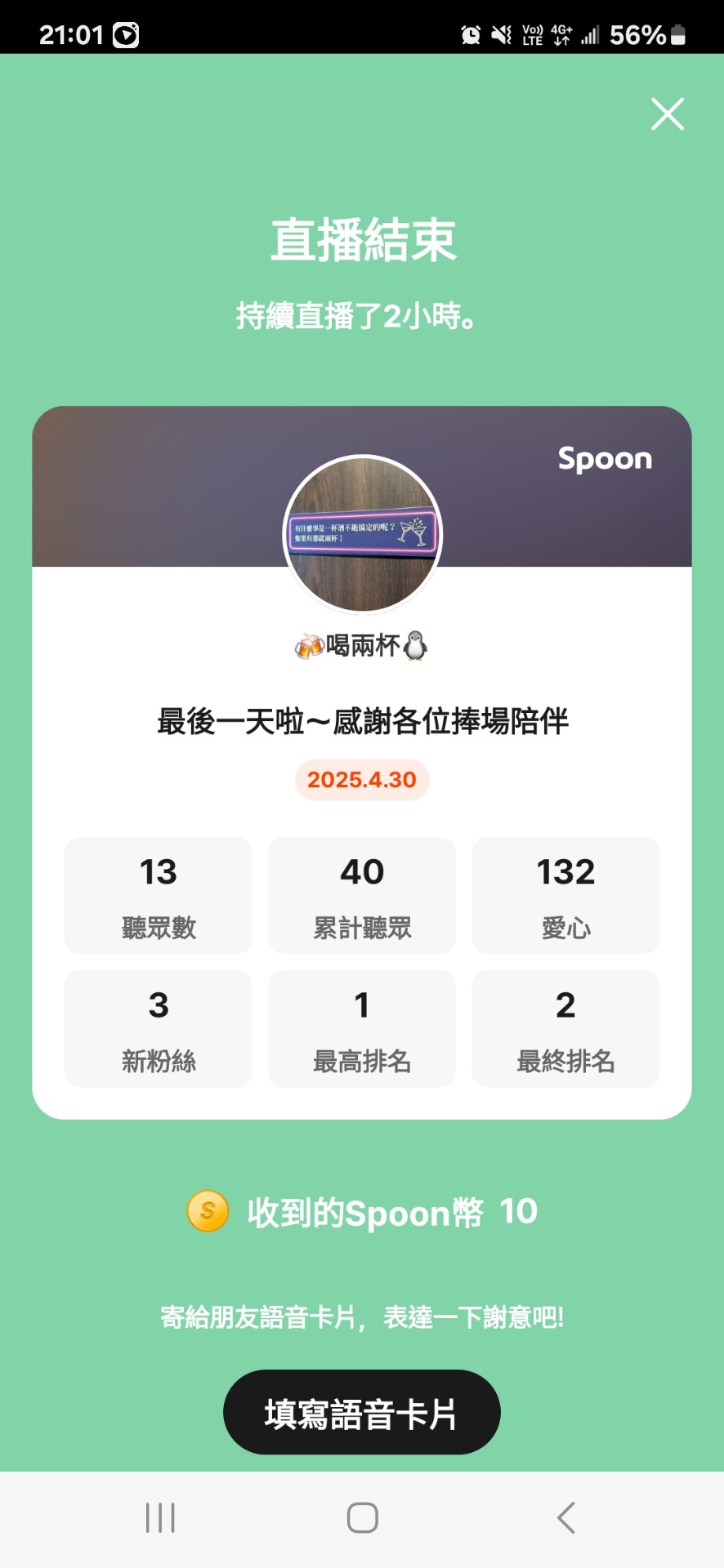
Task: Go back with the system back button
Action: (x=565, y=1518)
